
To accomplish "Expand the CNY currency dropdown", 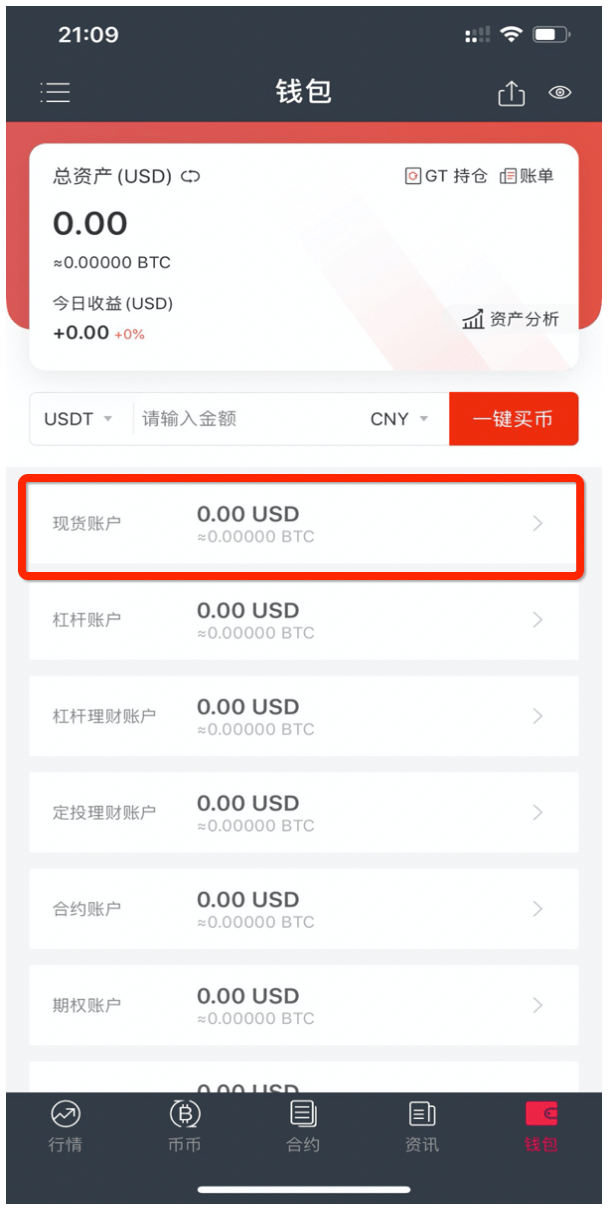I will pos(399,419).
